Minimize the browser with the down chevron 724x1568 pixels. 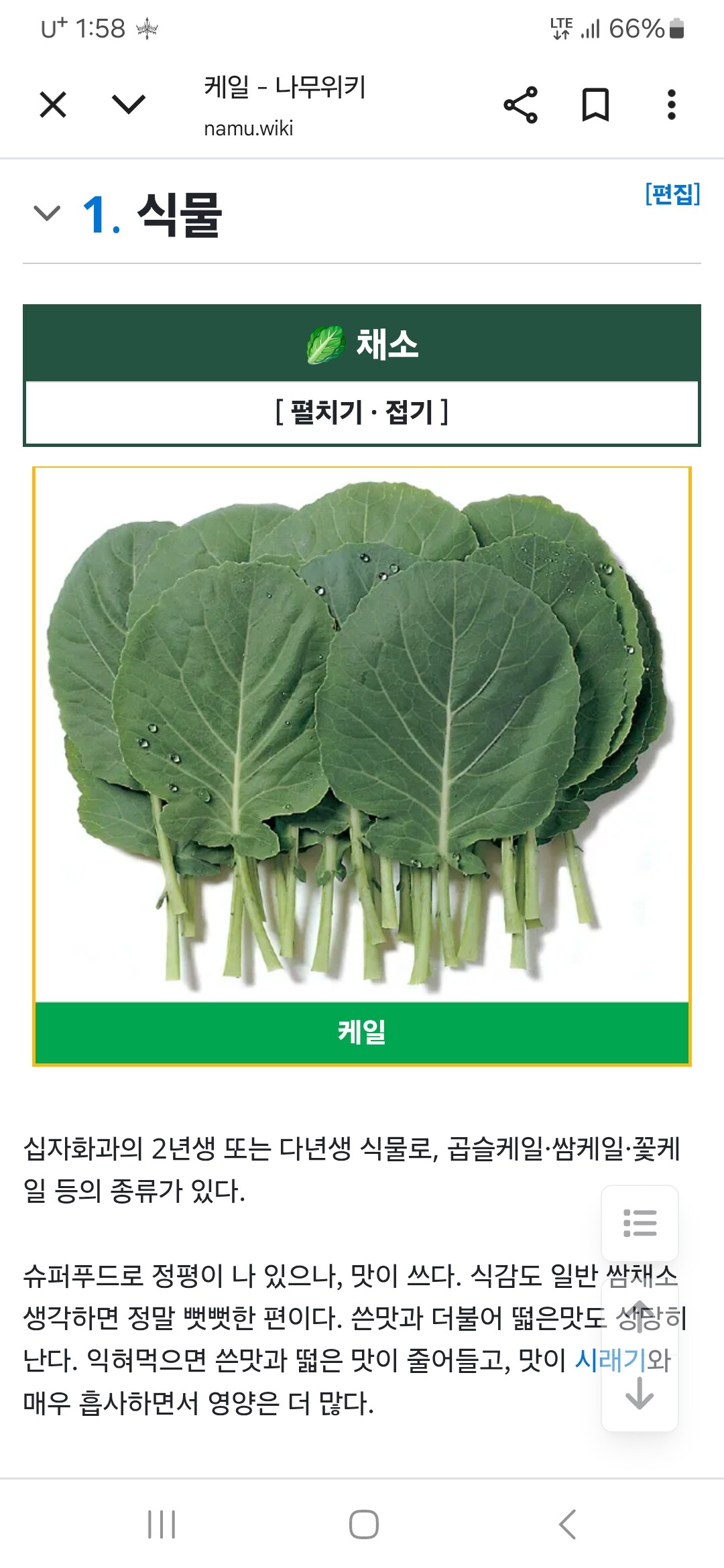point(128,105)
